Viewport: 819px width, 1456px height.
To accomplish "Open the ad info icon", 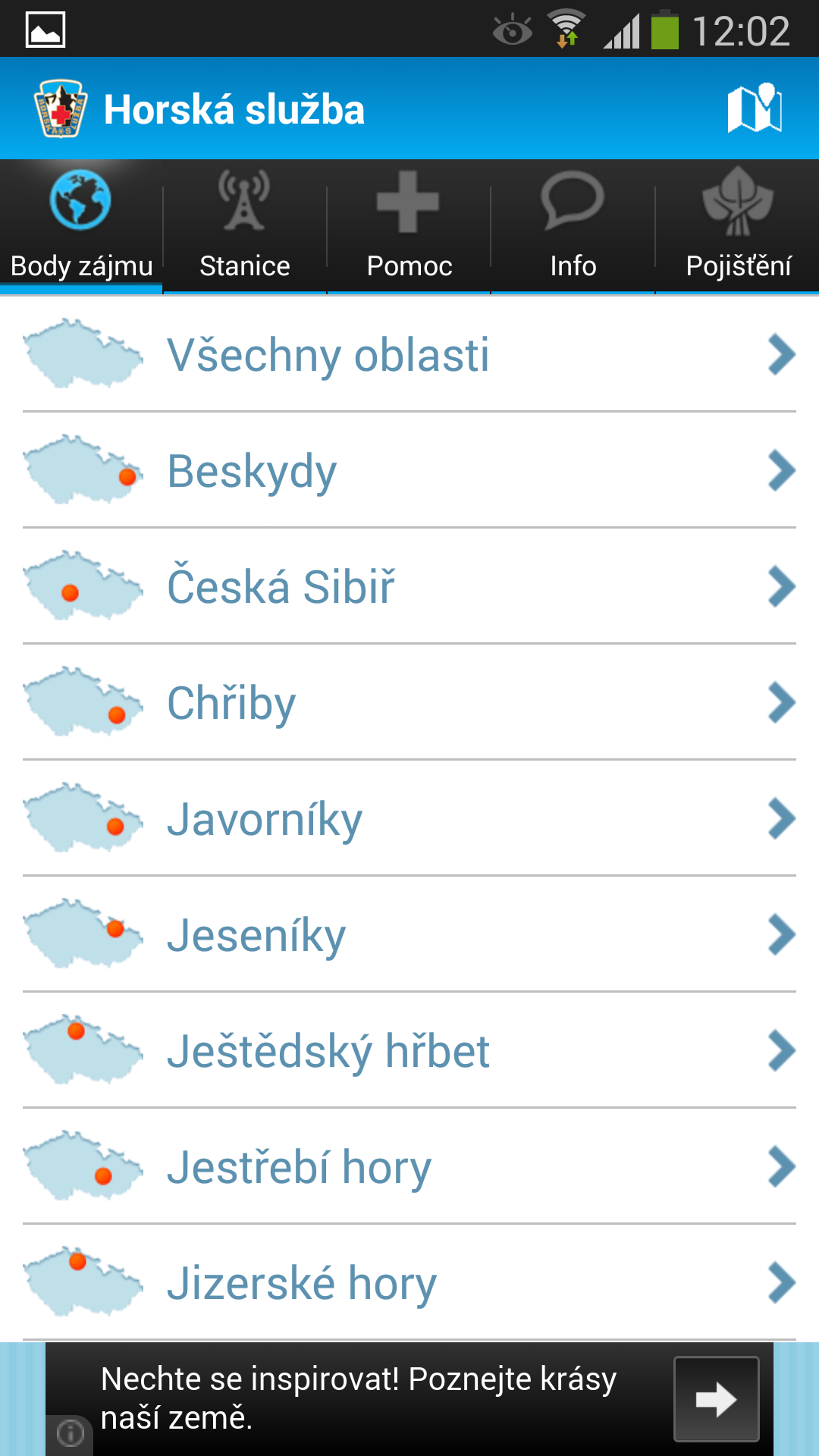I will pyautogui.click(x=70, y=1433).
